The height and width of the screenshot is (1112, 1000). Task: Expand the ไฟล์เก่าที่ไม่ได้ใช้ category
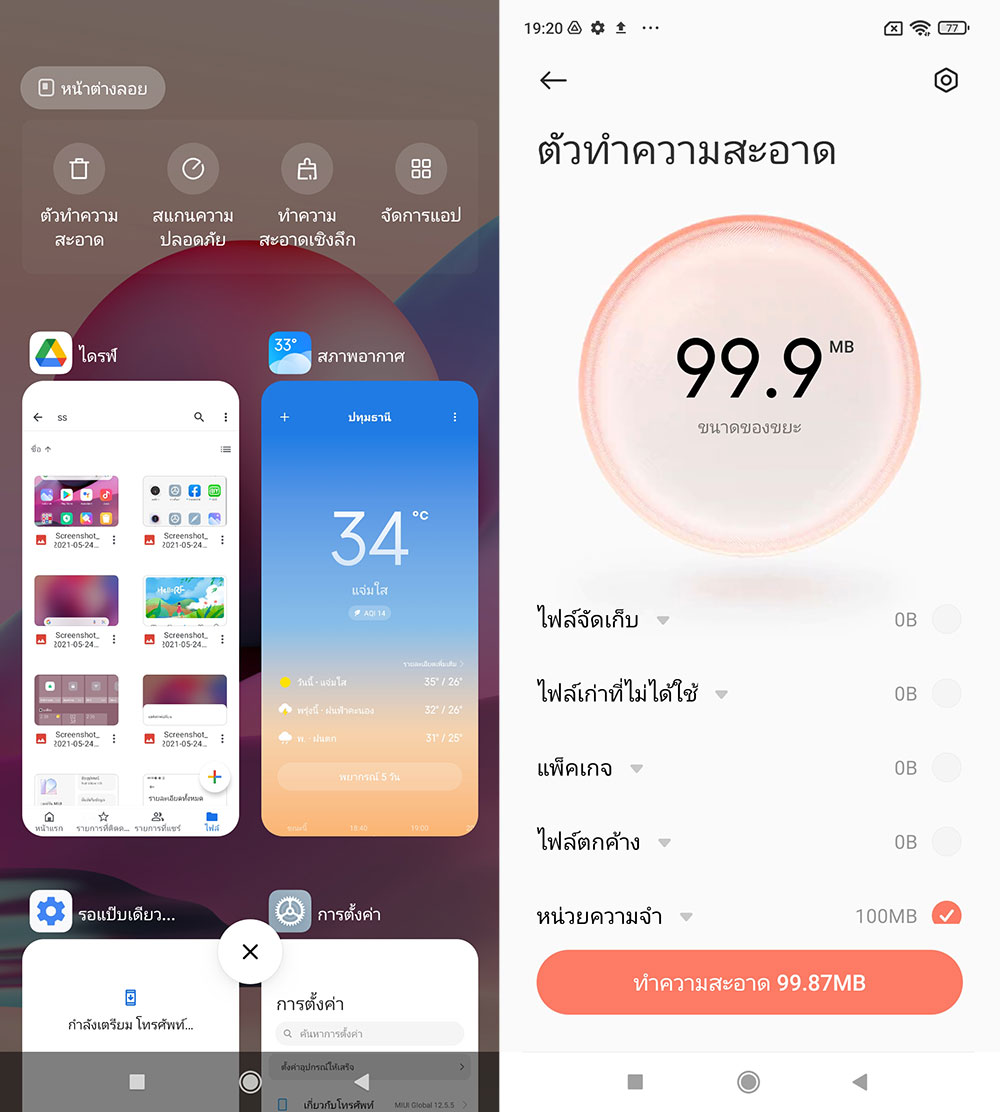click(x=721, y=694)
